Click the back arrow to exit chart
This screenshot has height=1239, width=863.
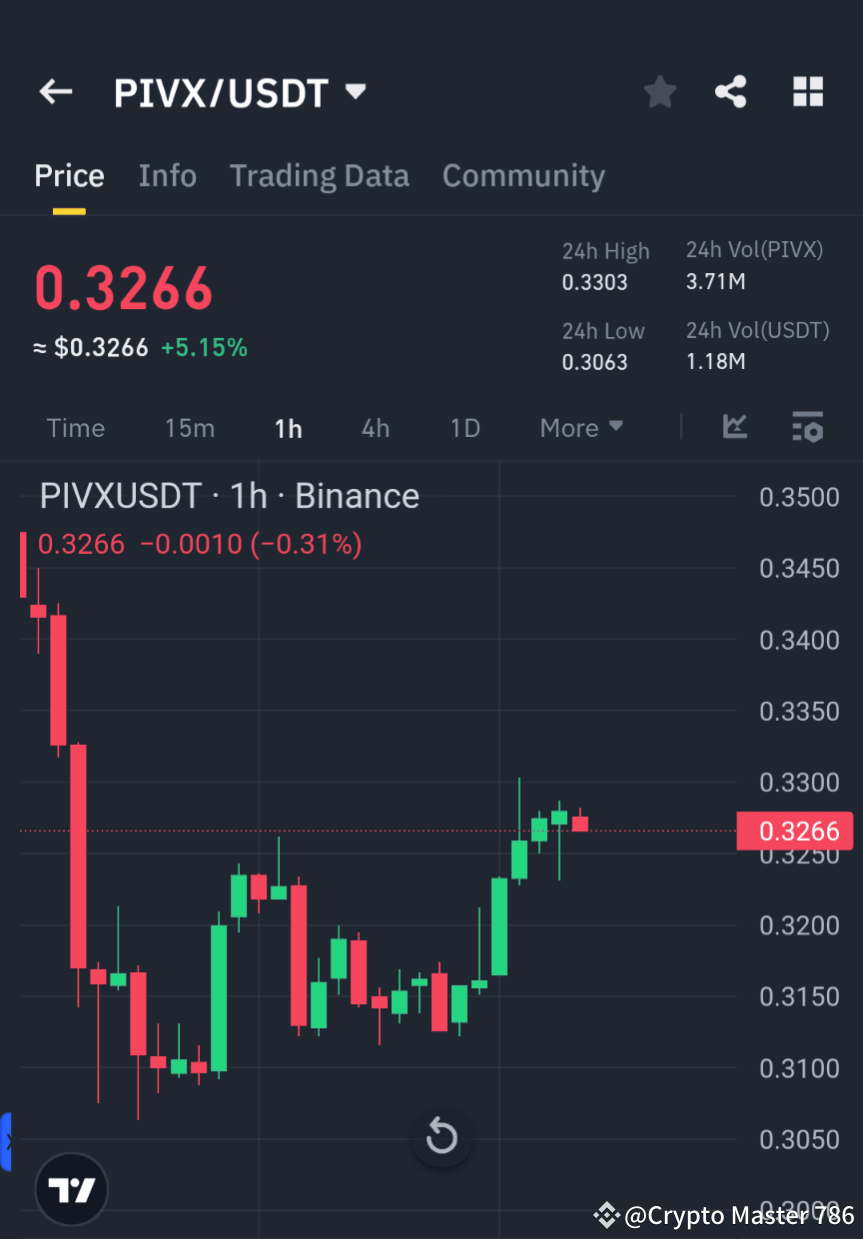(x=55, y=91)
